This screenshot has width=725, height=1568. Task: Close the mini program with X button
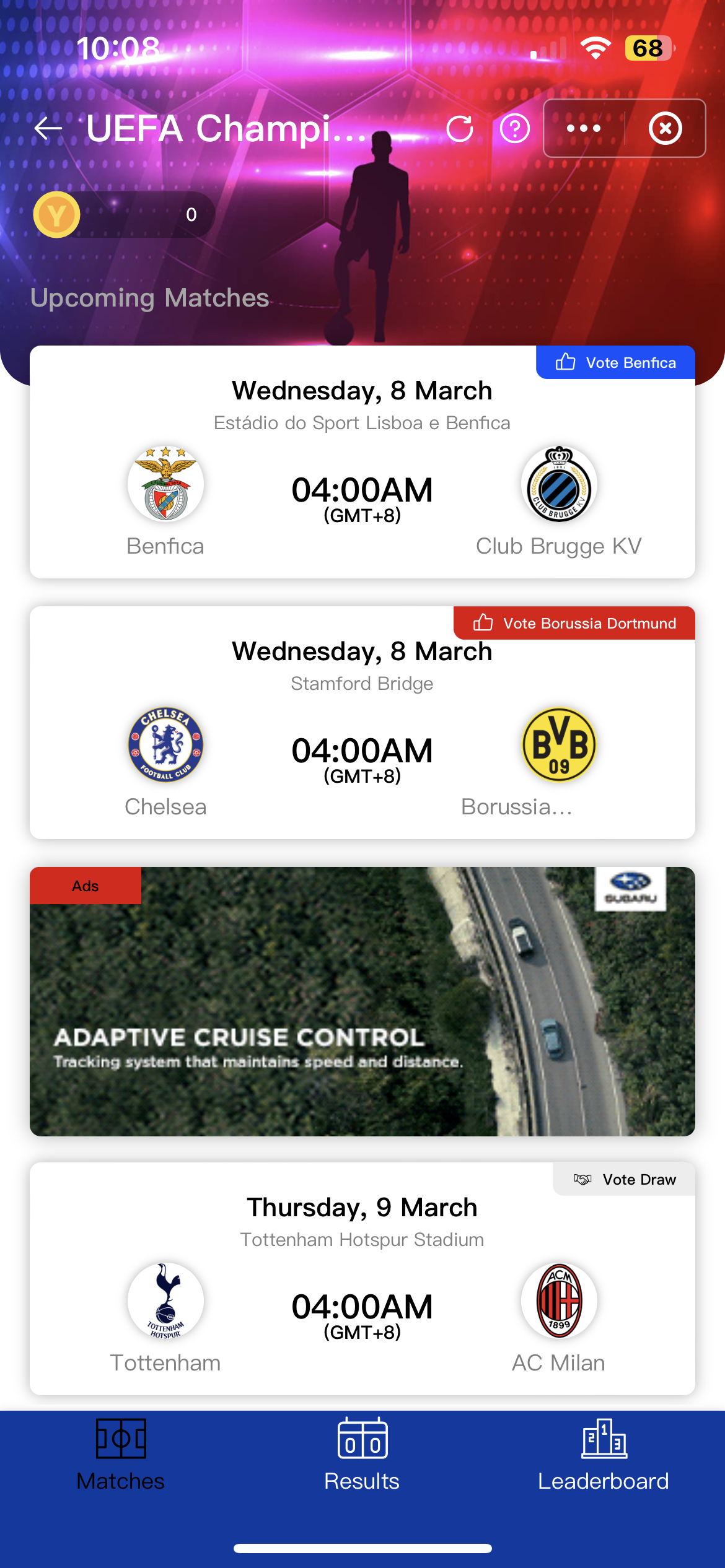[665, 128]
